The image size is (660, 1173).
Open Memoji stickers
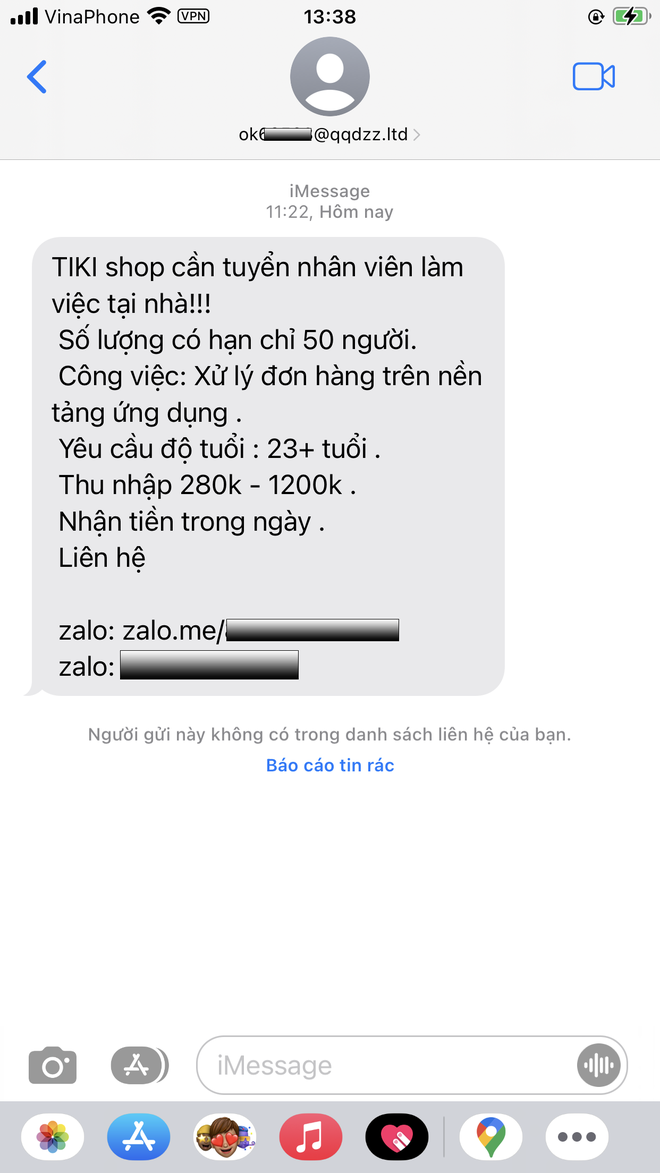pos(224,1137)
